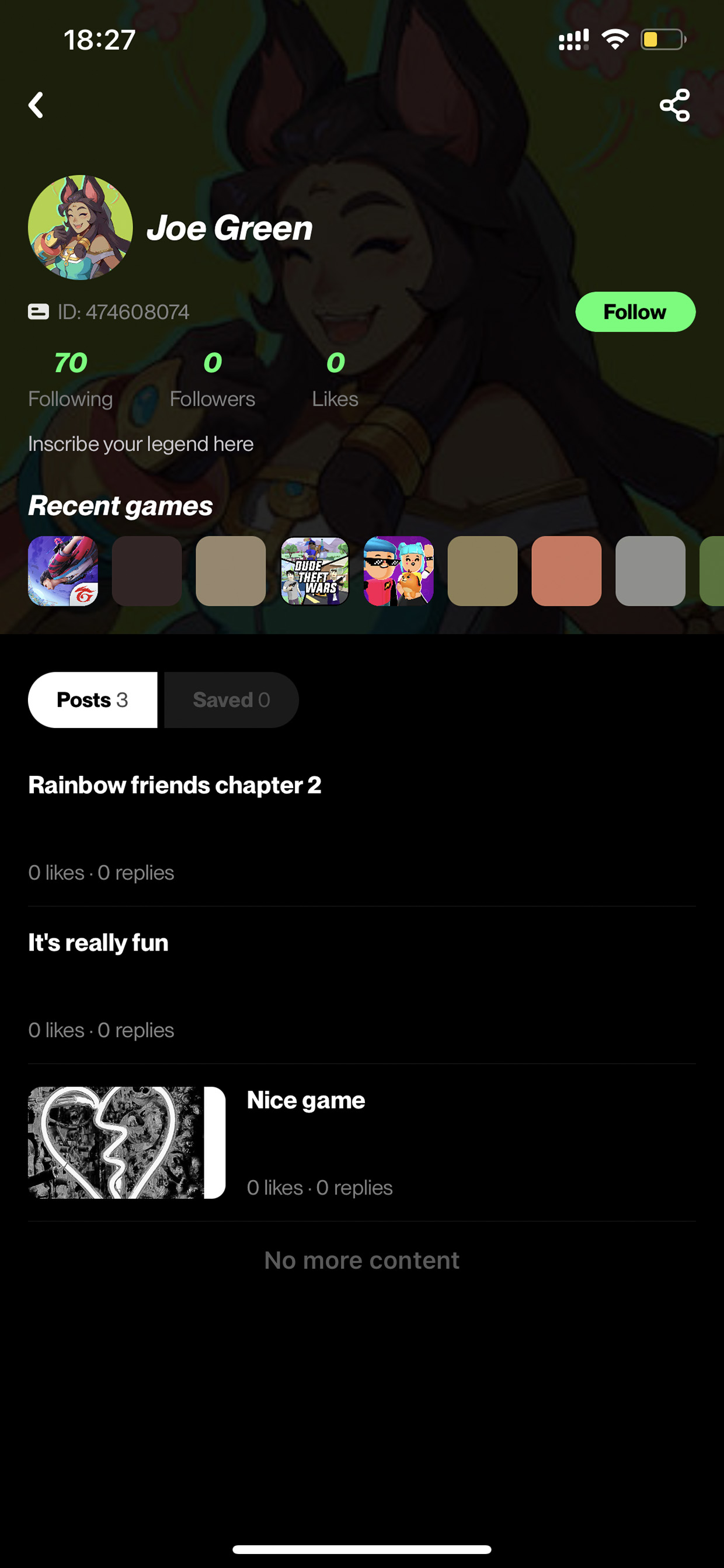
Task: View the Followers list
Action: pyautogui.click(x=213, y=379)
